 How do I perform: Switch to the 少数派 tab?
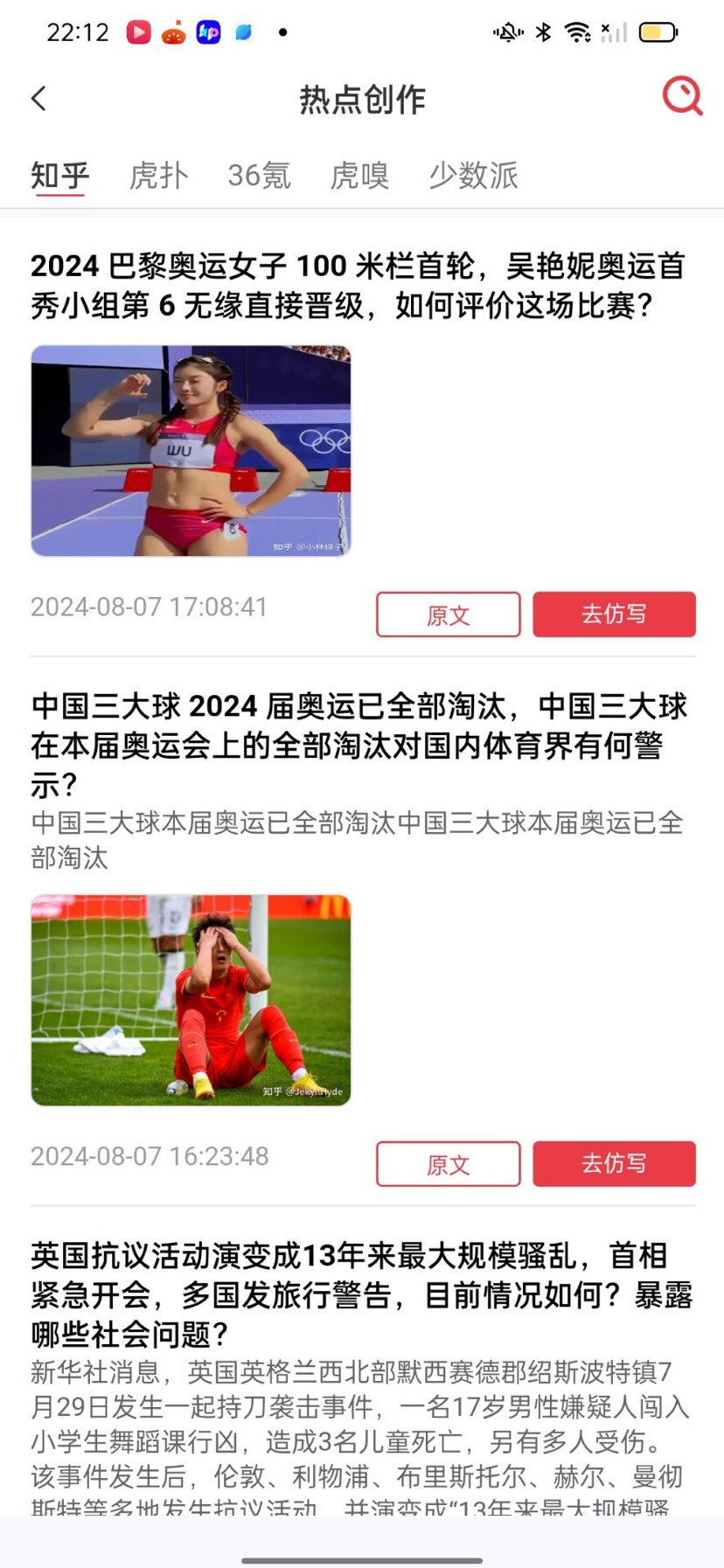point(473,175)
